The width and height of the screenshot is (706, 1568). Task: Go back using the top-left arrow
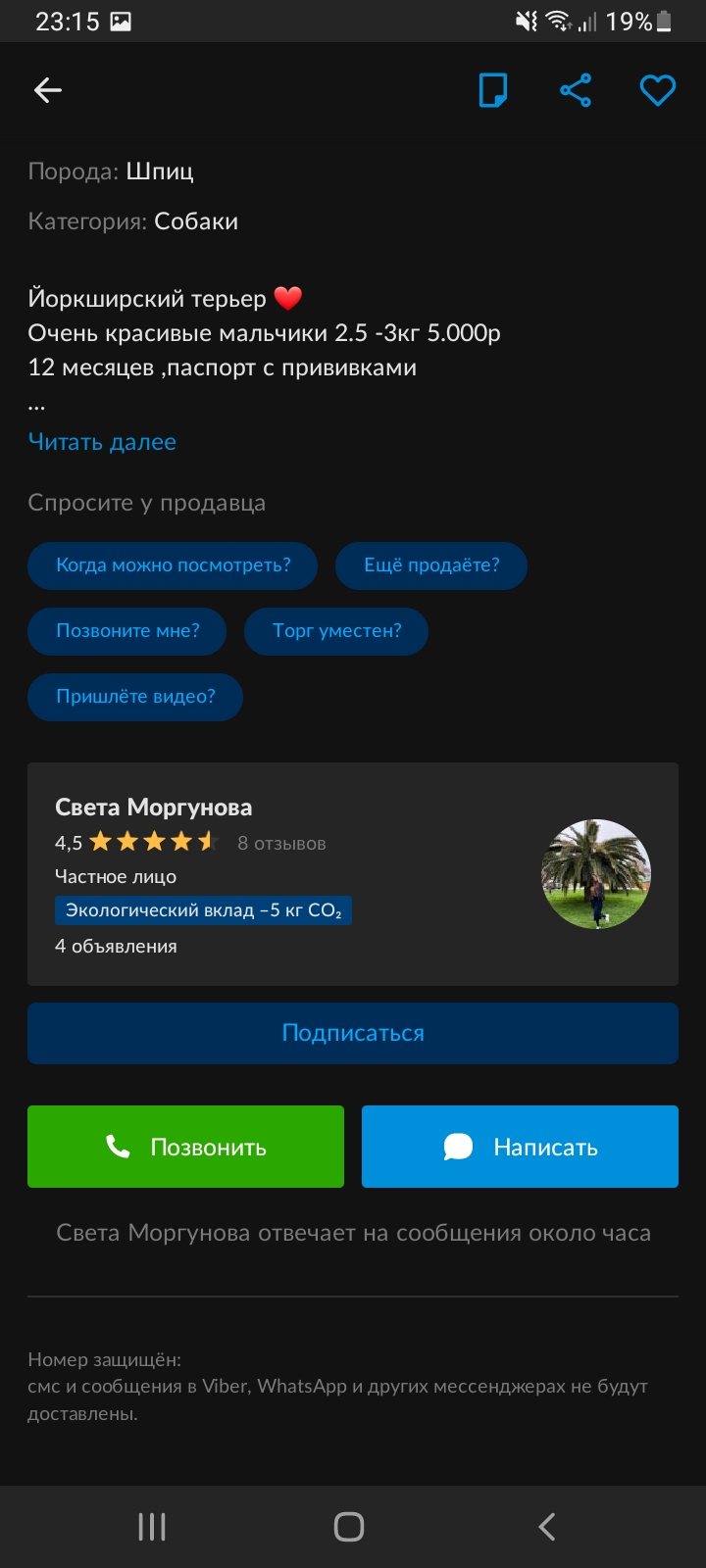(x=48, y=91)
